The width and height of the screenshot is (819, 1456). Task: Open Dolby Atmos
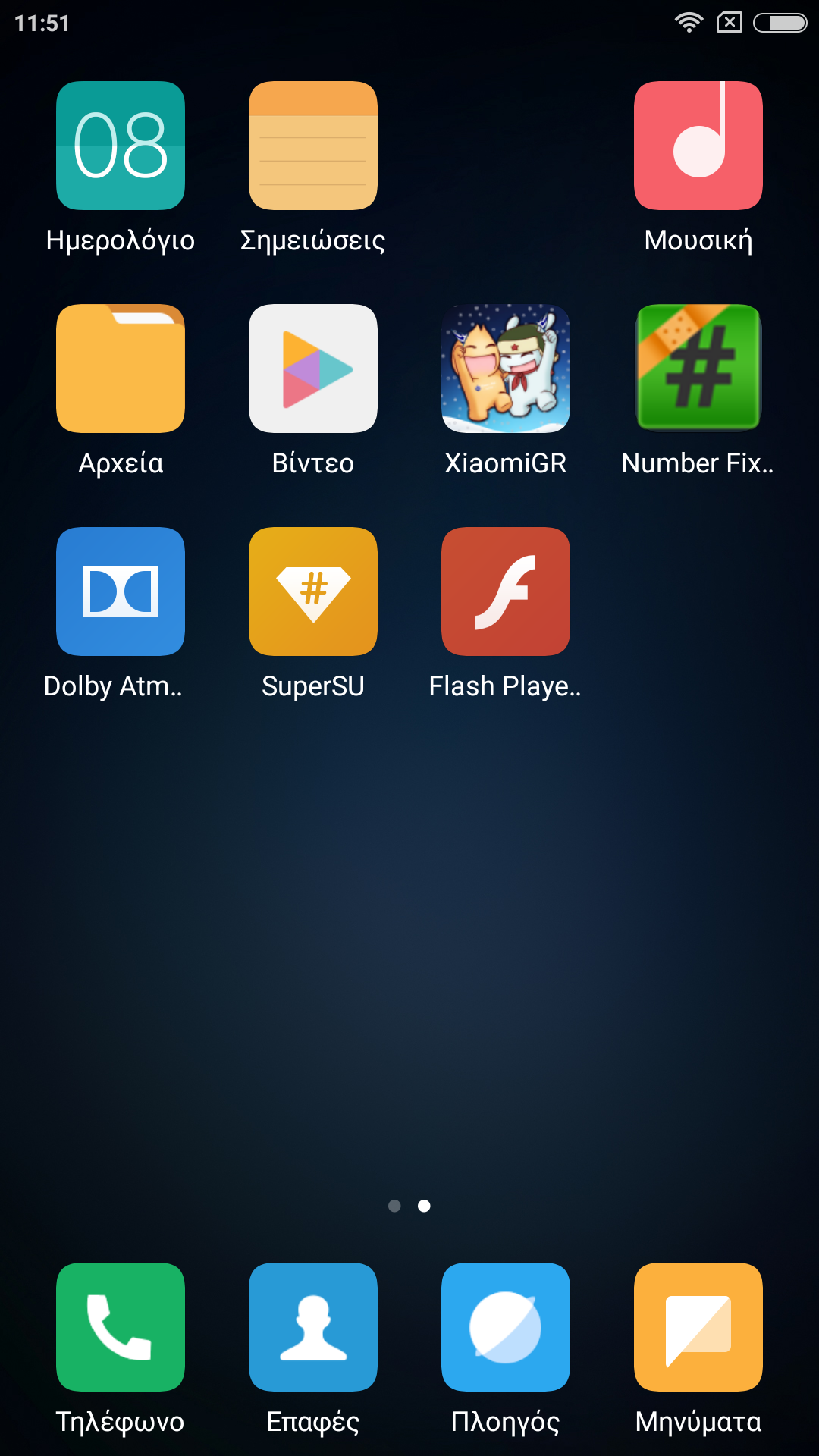(x=121, y=591)
